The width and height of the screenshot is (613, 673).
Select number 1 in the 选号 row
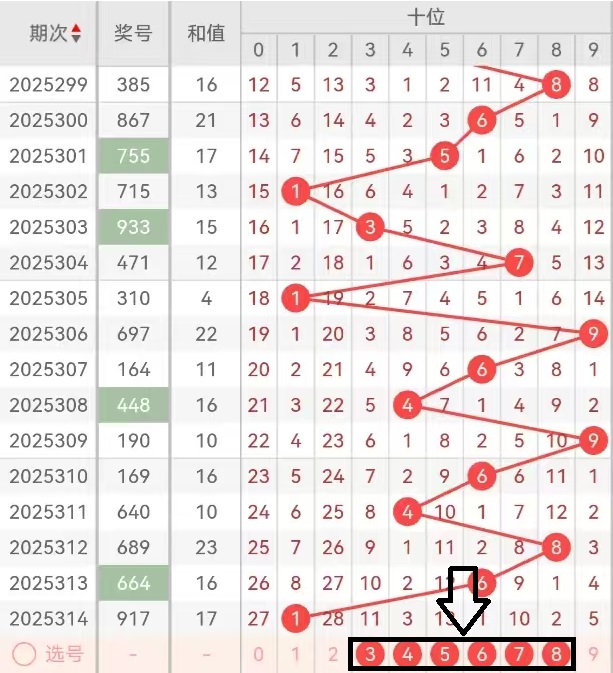[x=295, y=655]
